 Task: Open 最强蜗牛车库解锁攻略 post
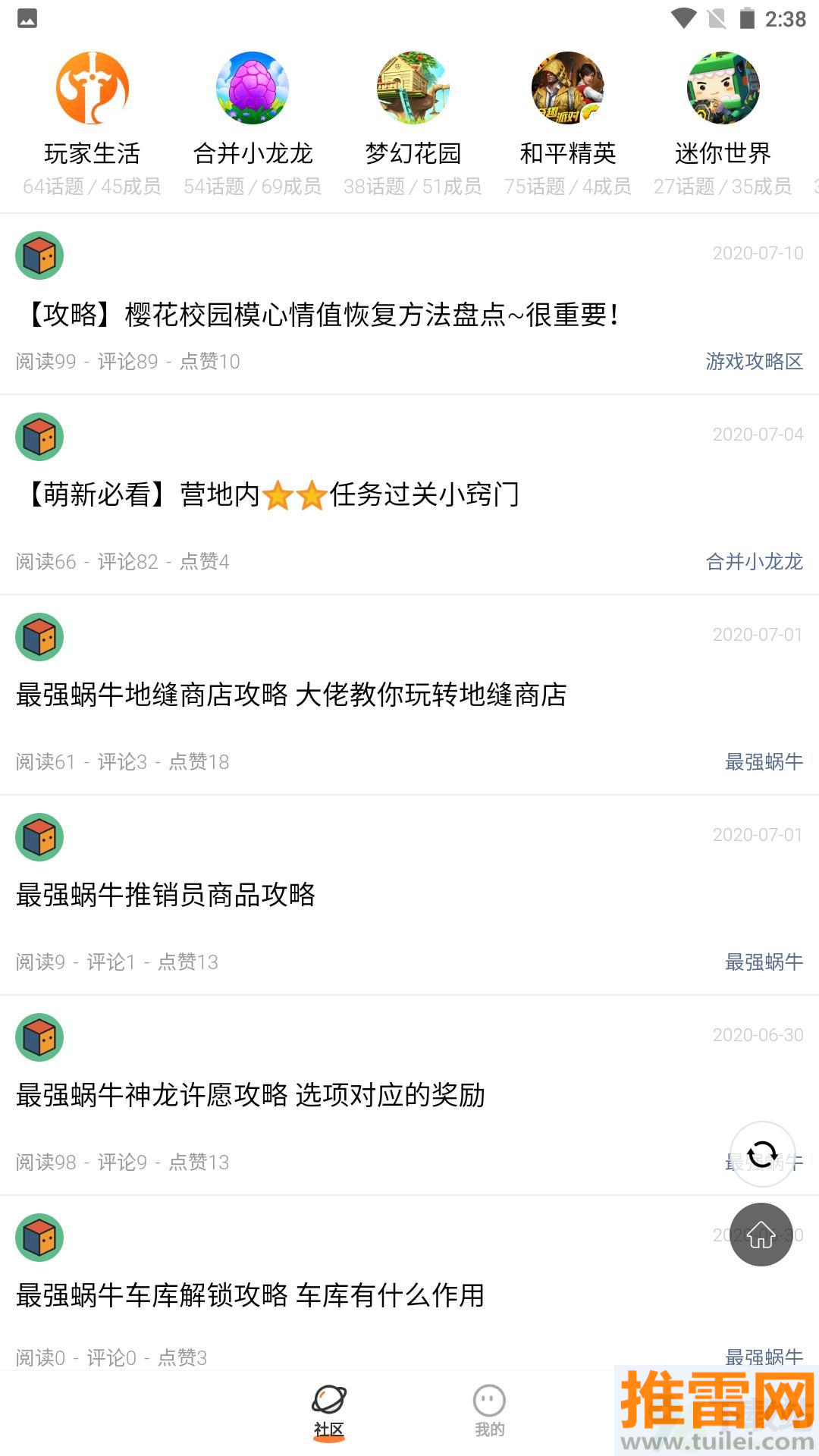(x=250, y=1295)
